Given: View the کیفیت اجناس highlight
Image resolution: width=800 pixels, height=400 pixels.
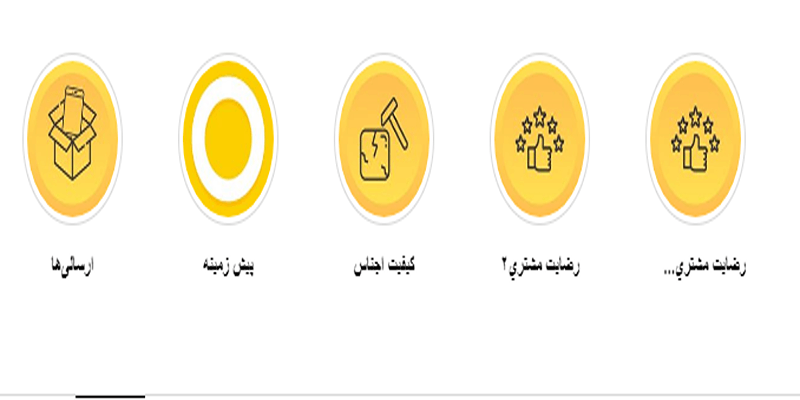Looking at the screenshot, I should (384, 138).
